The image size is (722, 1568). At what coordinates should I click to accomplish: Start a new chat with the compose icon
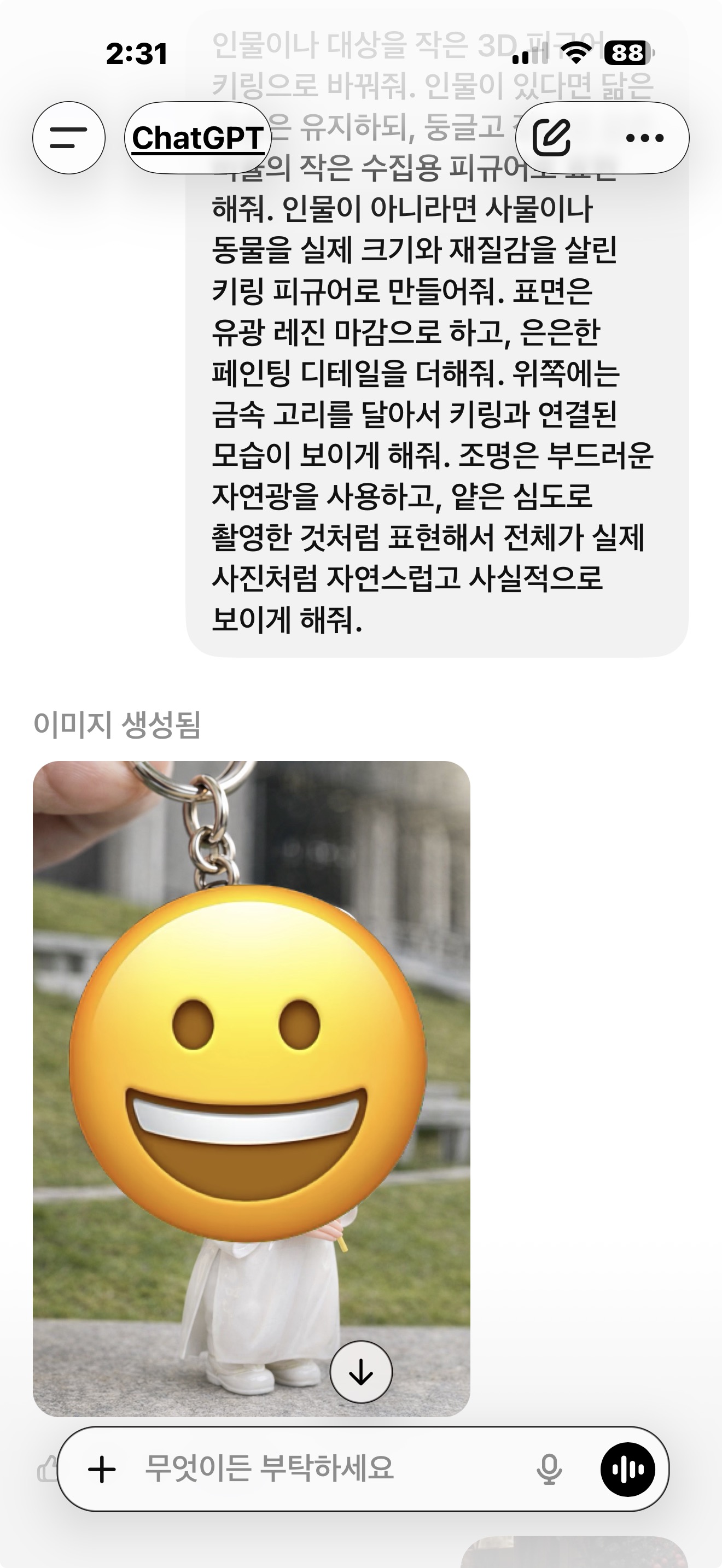click(551, 138)
